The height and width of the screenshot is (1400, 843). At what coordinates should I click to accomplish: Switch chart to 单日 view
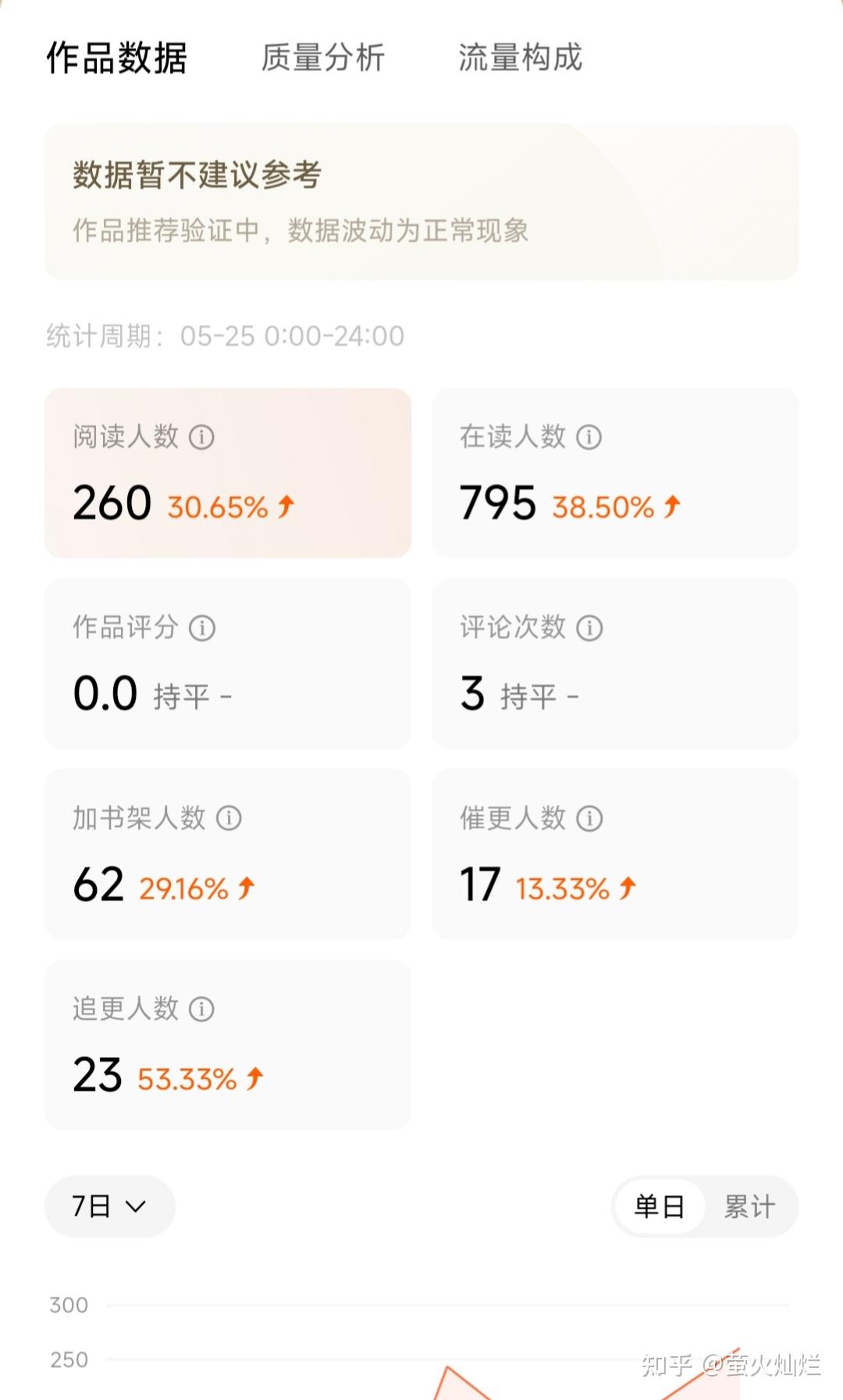pos(660,1207)
